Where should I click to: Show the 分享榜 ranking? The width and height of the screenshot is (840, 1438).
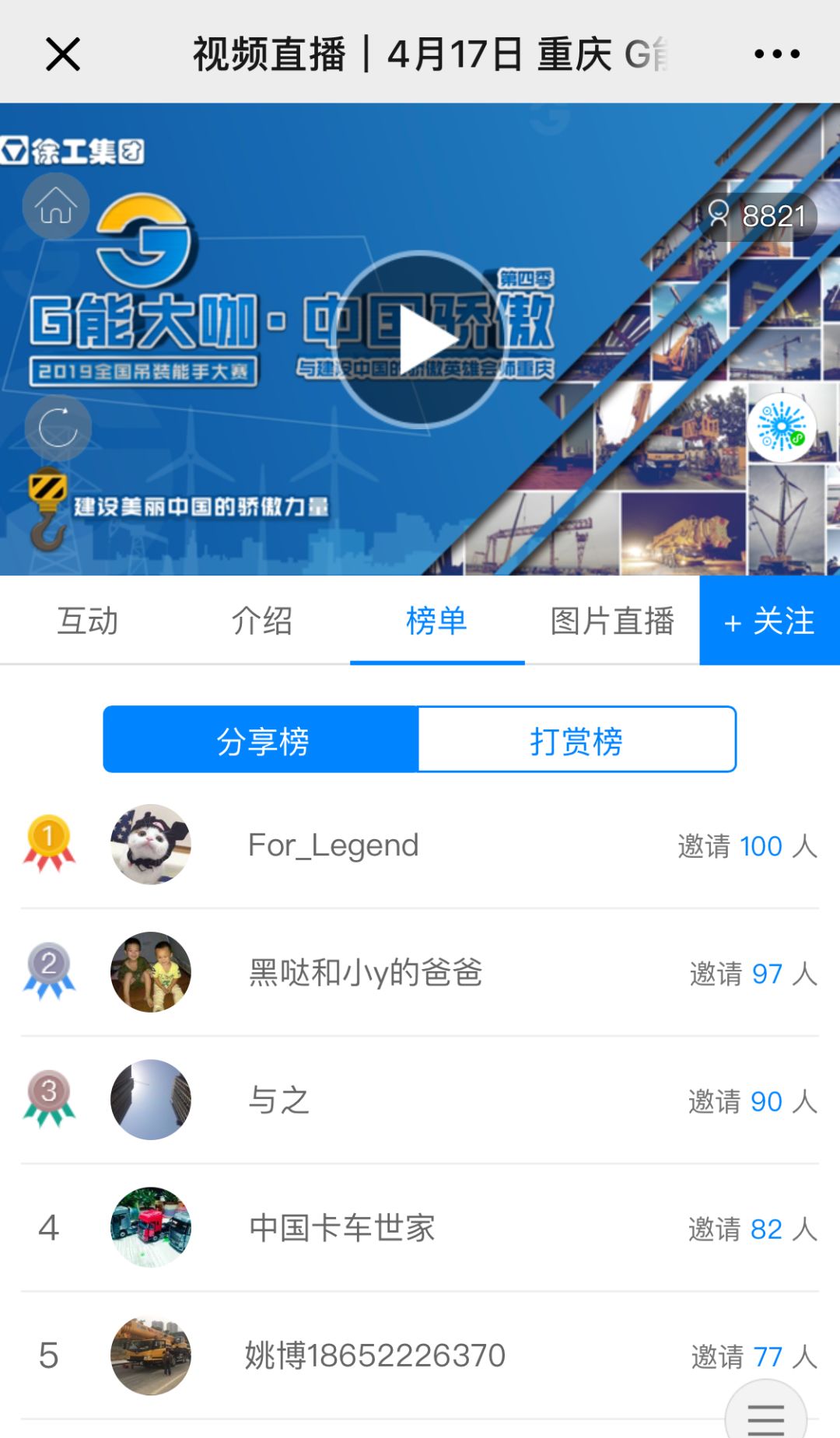coord(261,740)
